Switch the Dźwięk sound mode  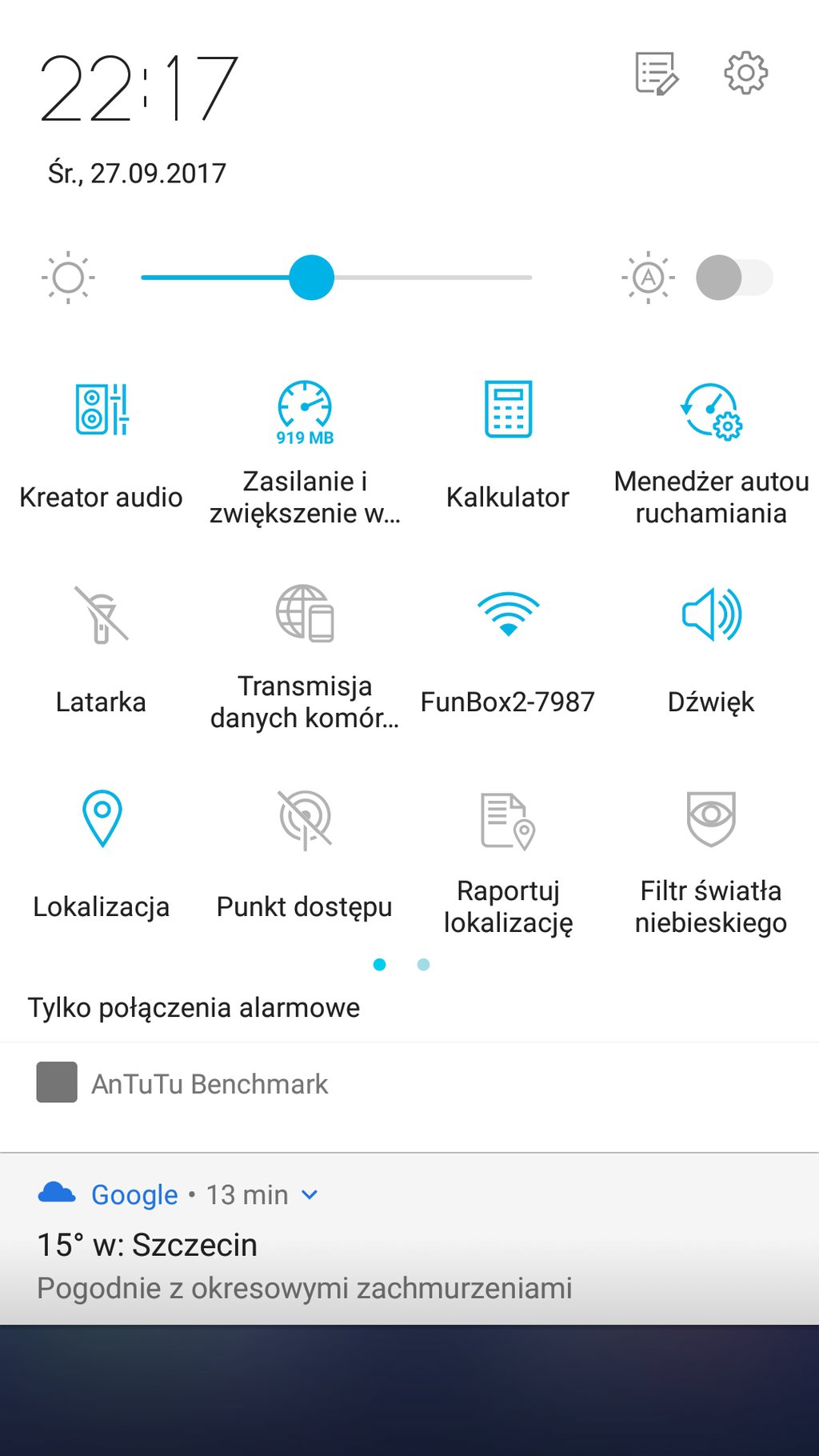tap(711, 614)
